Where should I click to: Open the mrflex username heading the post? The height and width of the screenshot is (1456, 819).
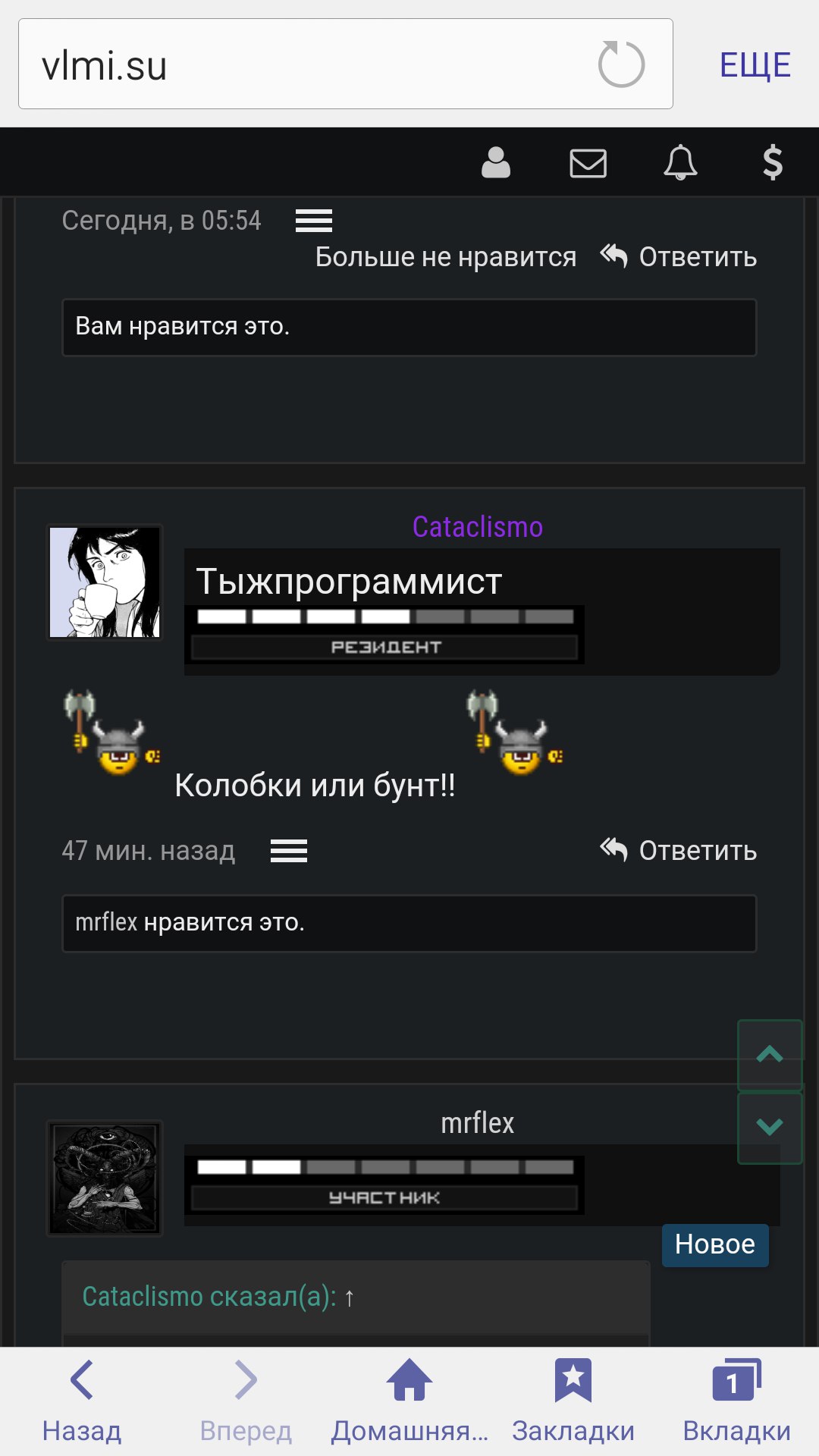point(477,1123)
